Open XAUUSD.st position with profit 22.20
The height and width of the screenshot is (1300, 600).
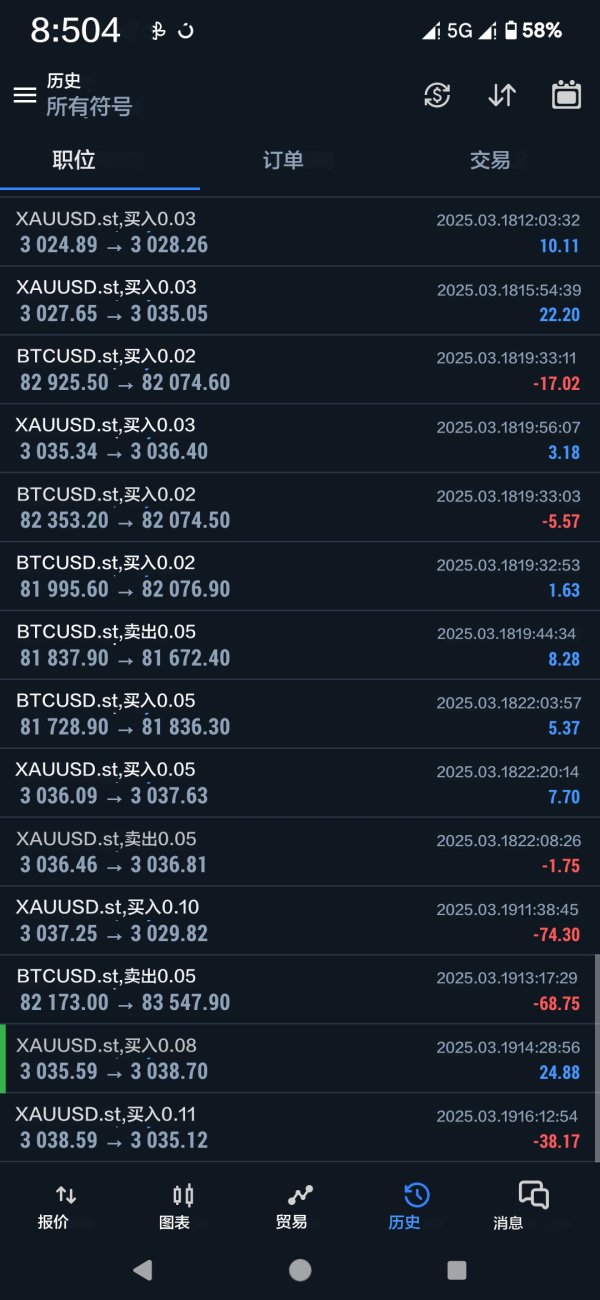click(300, 301)
